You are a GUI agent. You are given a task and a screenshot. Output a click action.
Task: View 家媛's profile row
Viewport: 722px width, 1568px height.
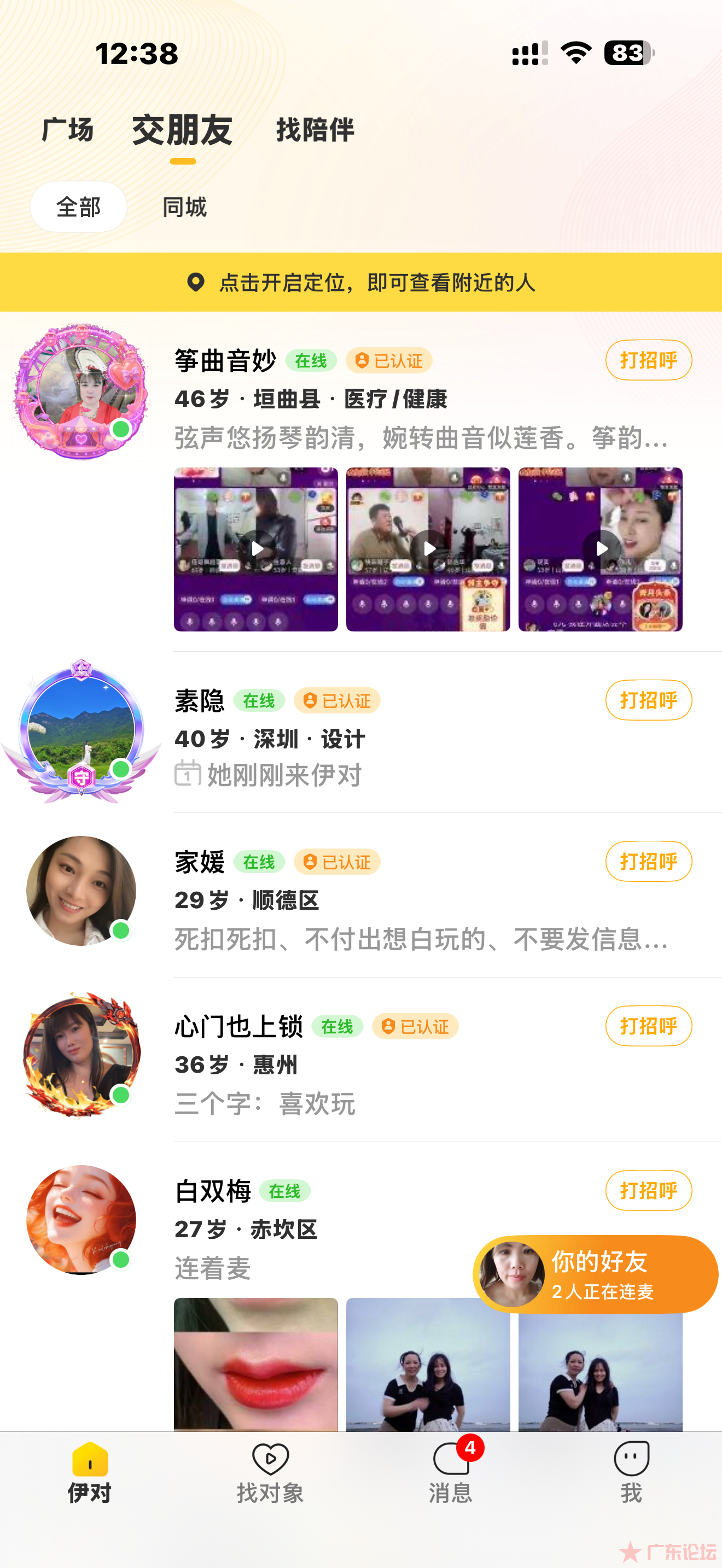361,895
